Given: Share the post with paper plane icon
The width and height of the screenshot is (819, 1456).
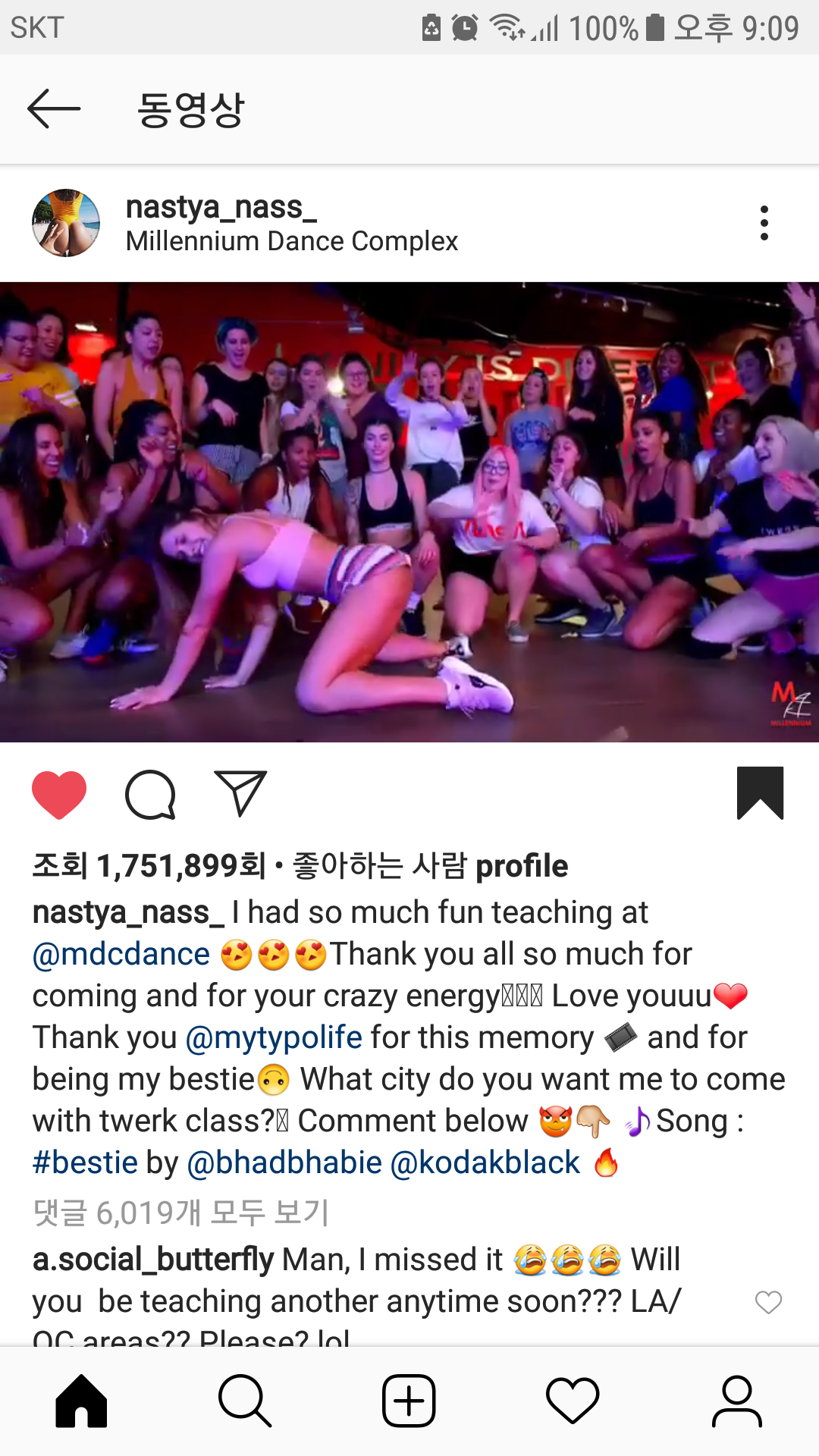Looking at the screenshot, I should click(240, 793).
